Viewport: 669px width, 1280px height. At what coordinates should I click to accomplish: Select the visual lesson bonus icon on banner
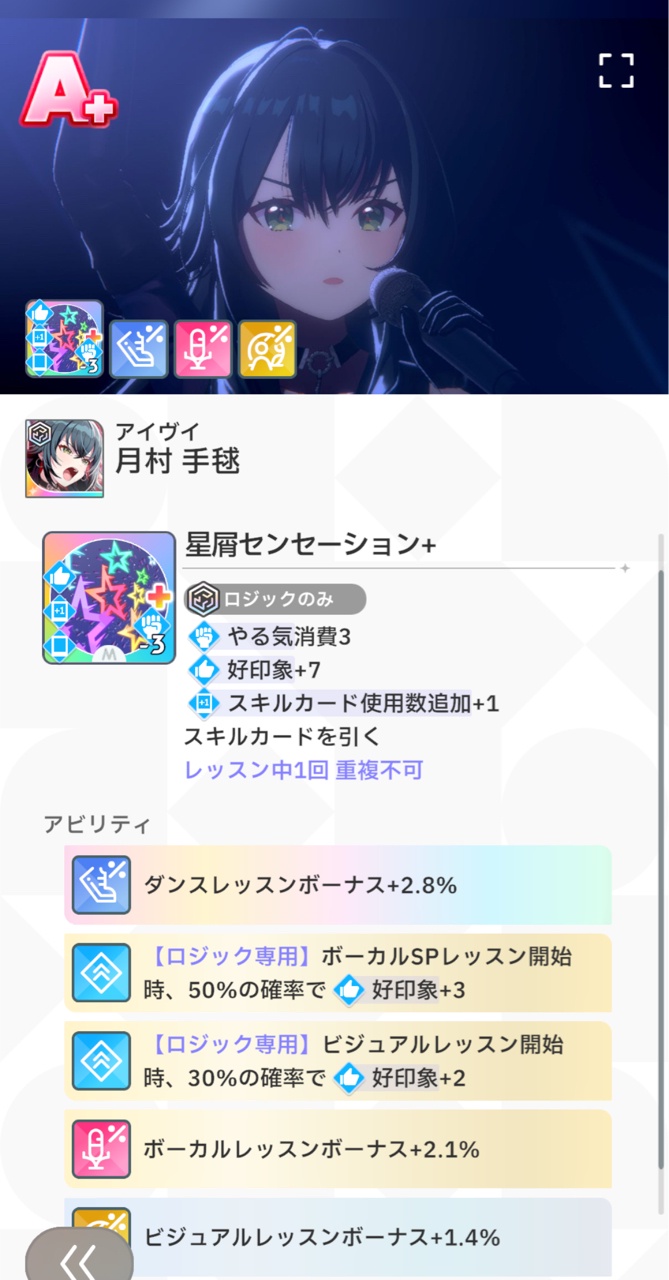(x=267, y=349)
